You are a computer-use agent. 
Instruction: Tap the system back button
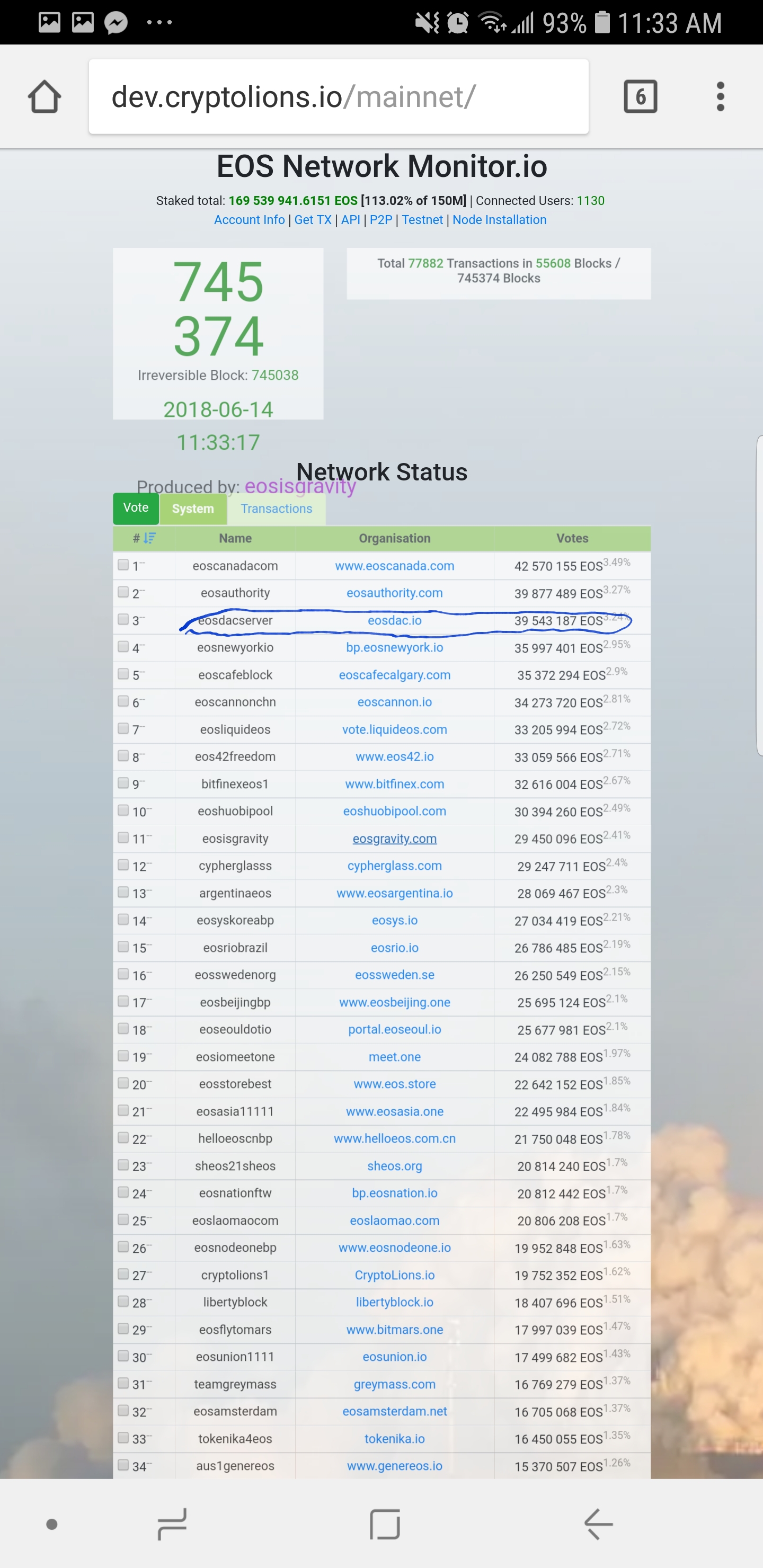598,1524
